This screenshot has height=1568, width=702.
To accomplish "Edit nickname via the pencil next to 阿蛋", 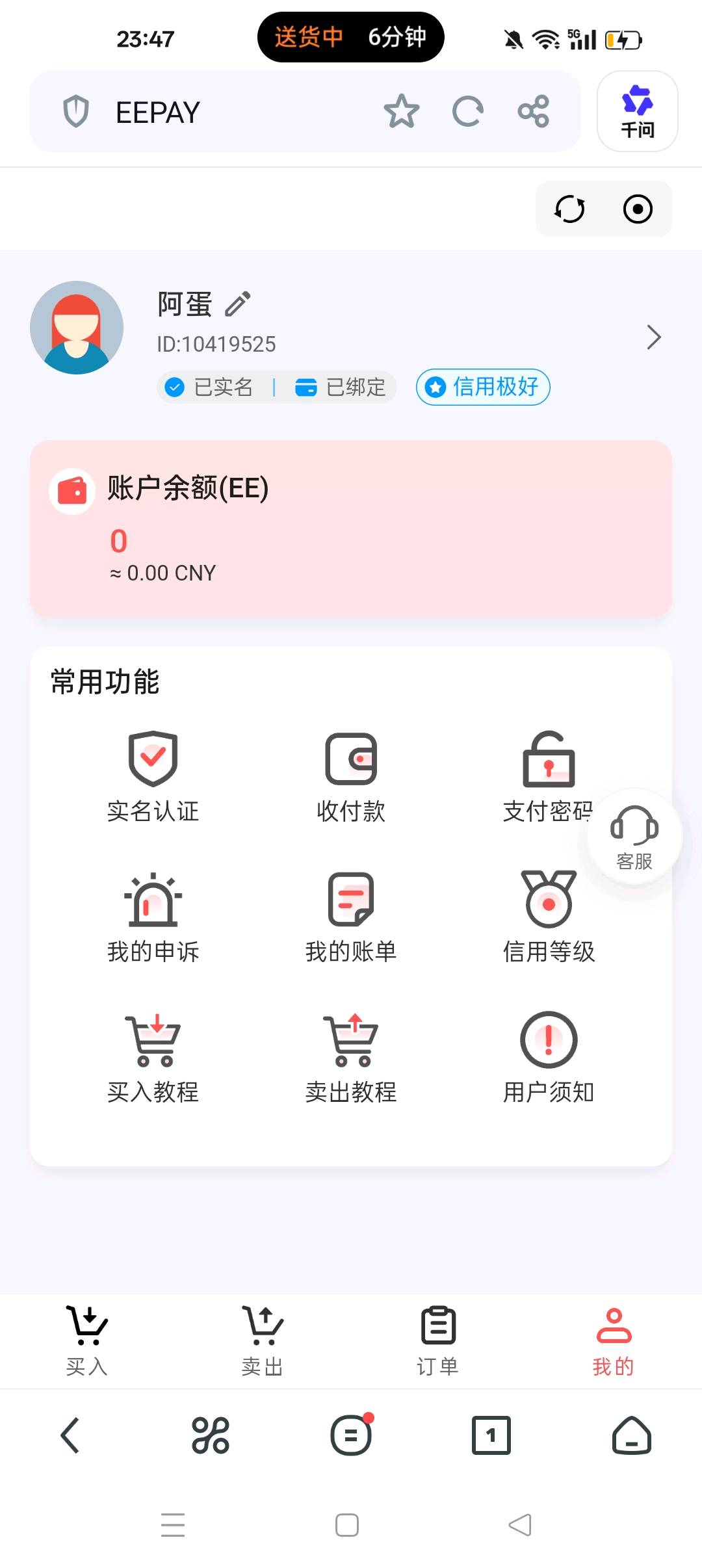I will [x=237, y=303].
